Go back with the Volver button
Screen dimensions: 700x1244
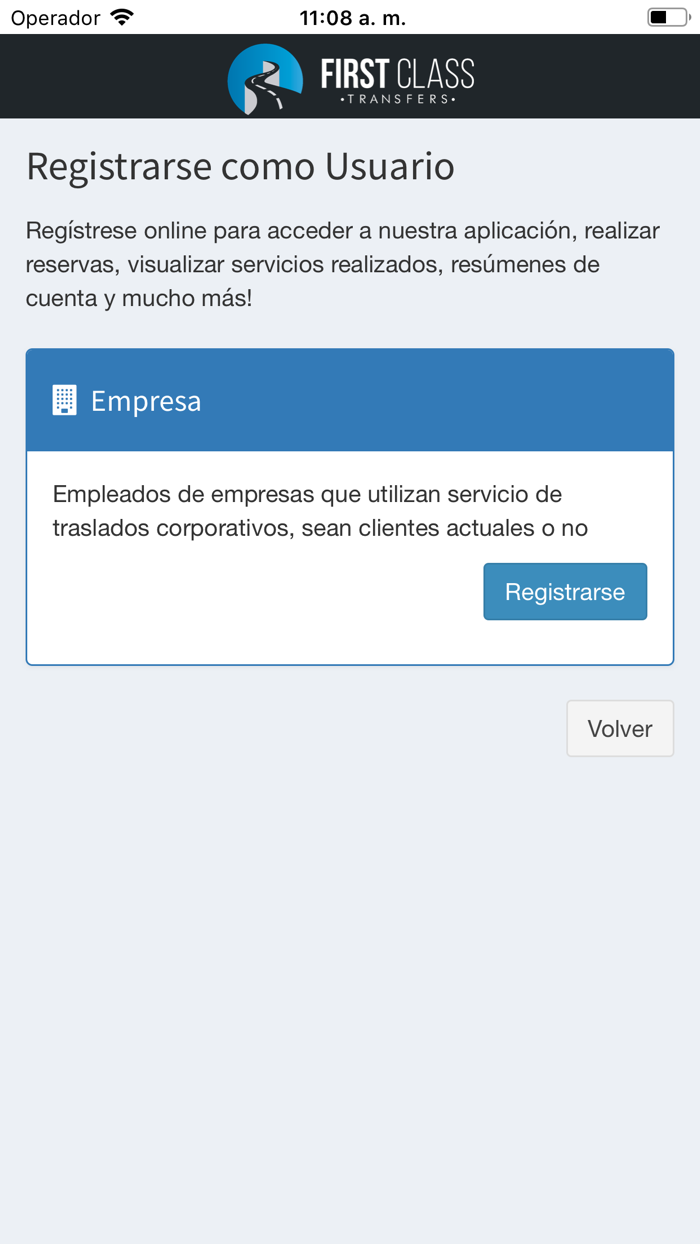pyautogui.click(x=620, y=728)
